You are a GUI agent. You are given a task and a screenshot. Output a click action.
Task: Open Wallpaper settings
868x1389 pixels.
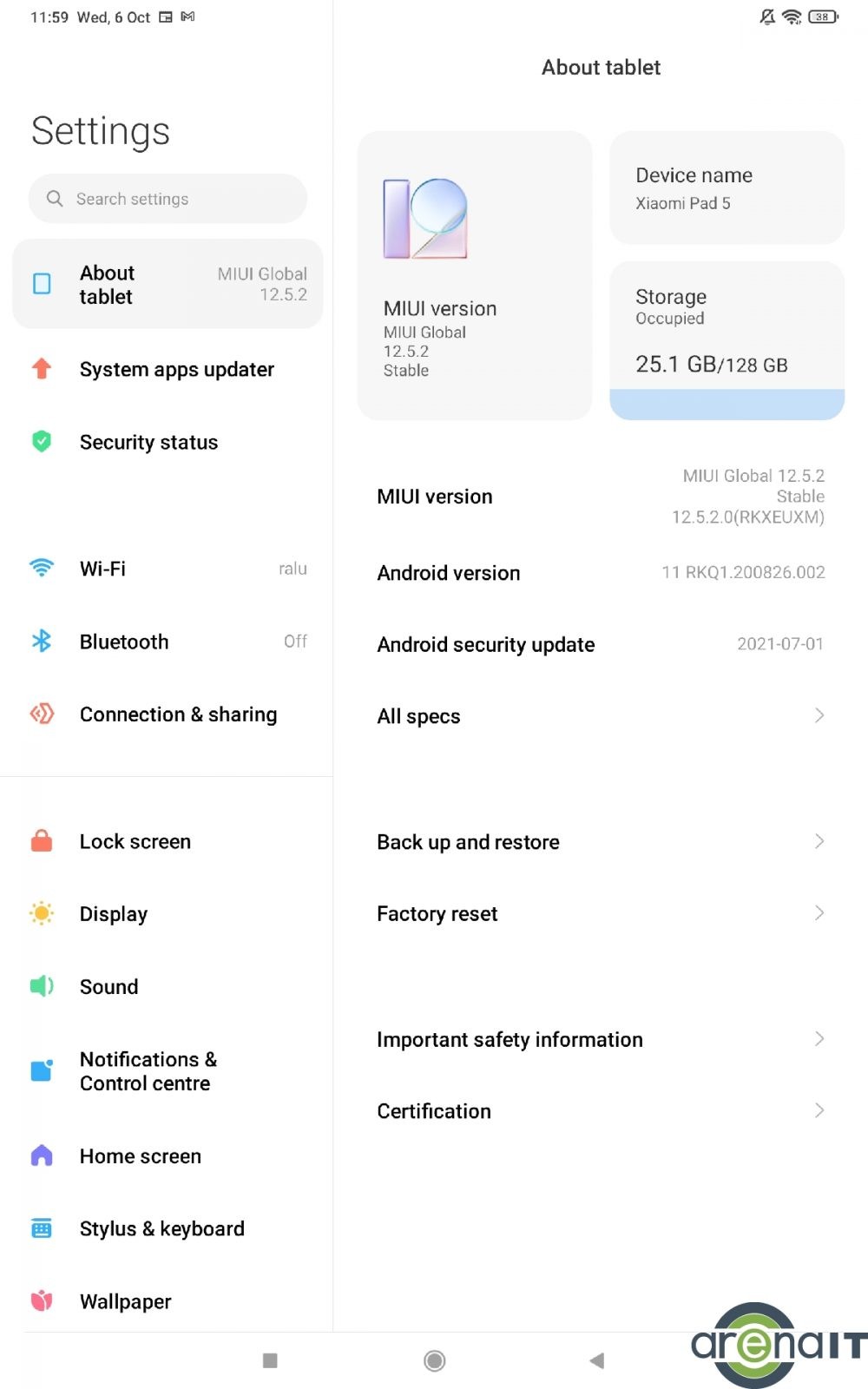pos(125,1301)
